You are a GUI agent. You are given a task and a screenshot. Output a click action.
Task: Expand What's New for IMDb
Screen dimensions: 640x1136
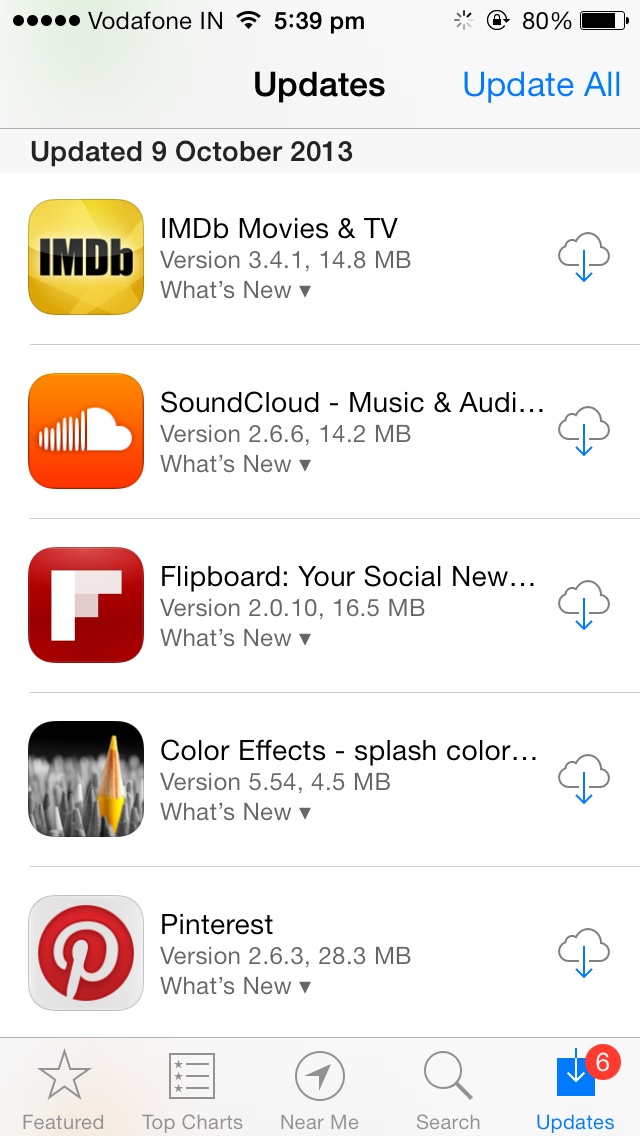tap(236, 290)
